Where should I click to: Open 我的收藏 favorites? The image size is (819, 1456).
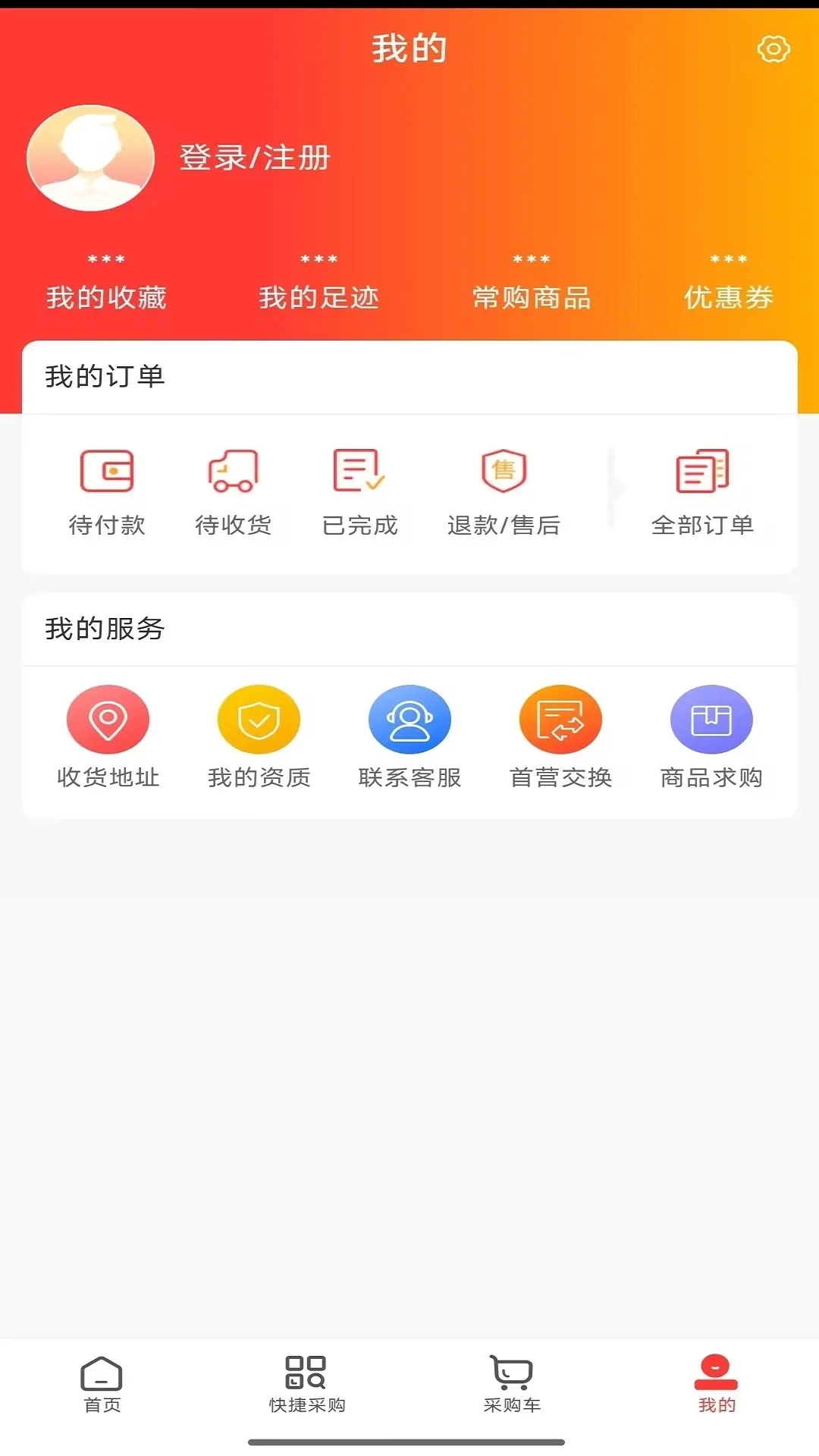[106, 284]
